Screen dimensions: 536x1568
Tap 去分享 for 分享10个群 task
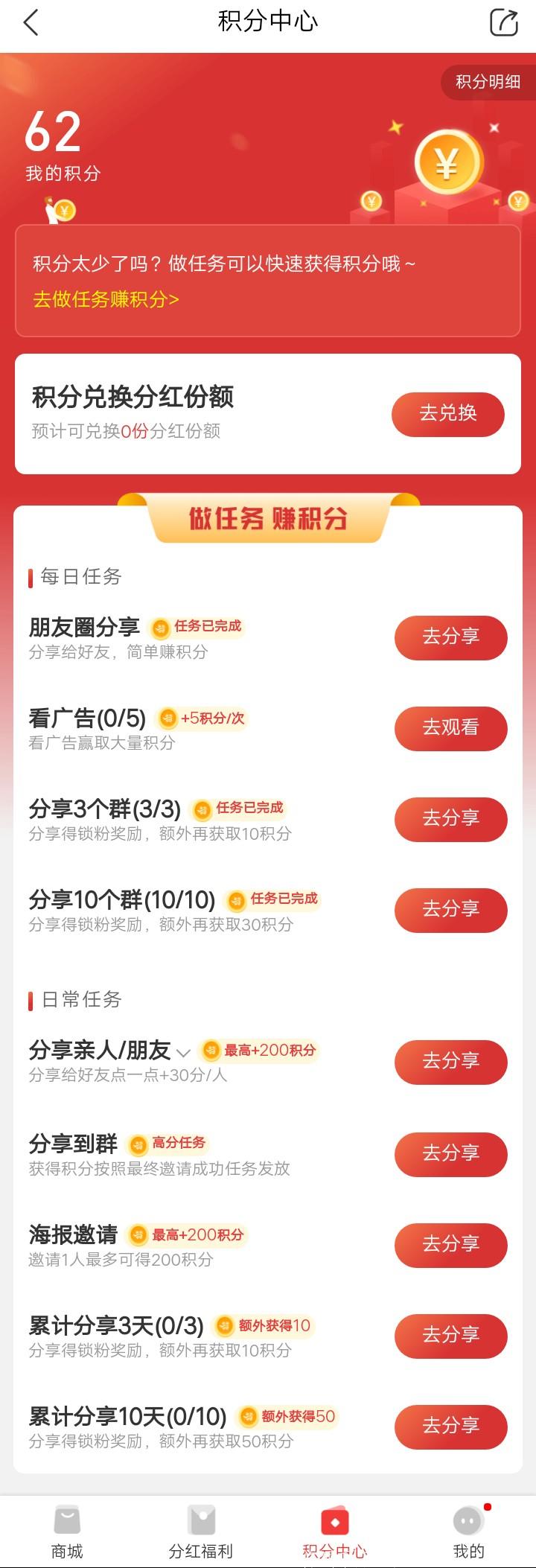point(450,910)
